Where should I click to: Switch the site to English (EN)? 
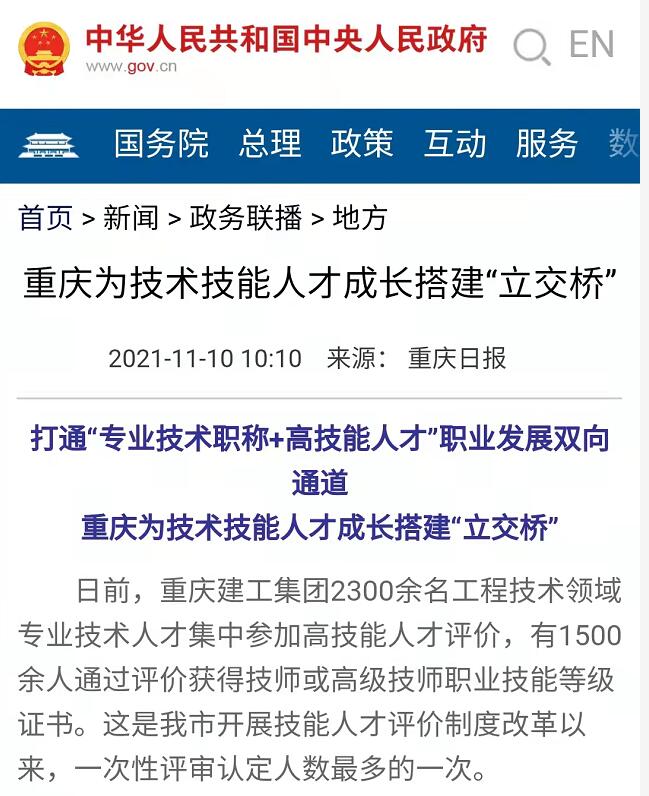tap(591, 45)
